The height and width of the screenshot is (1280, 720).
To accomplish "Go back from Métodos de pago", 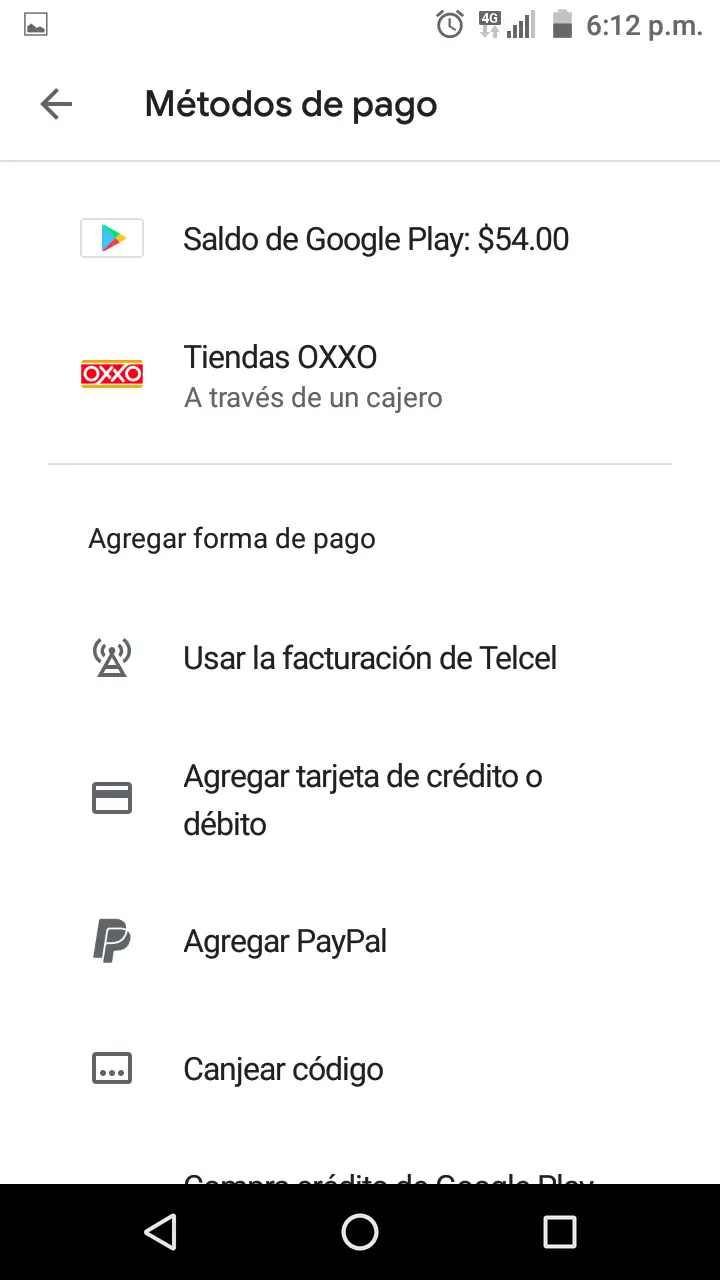I will (56, 104).
